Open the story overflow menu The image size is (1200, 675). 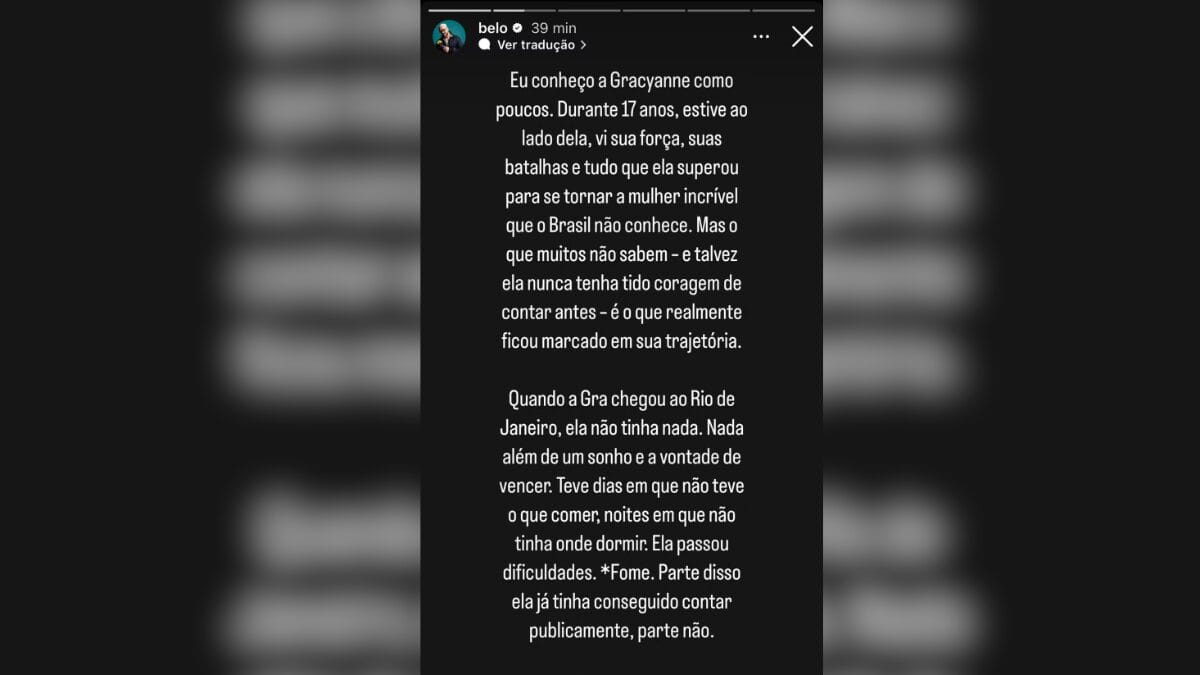click(761, 37)
